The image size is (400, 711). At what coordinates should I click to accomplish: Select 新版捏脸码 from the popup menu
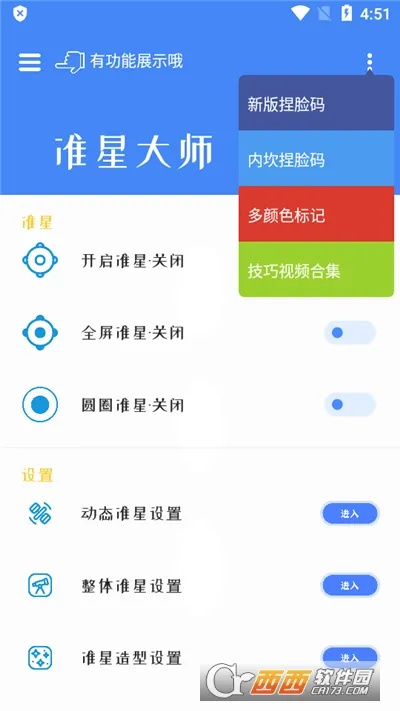point(316,103)
